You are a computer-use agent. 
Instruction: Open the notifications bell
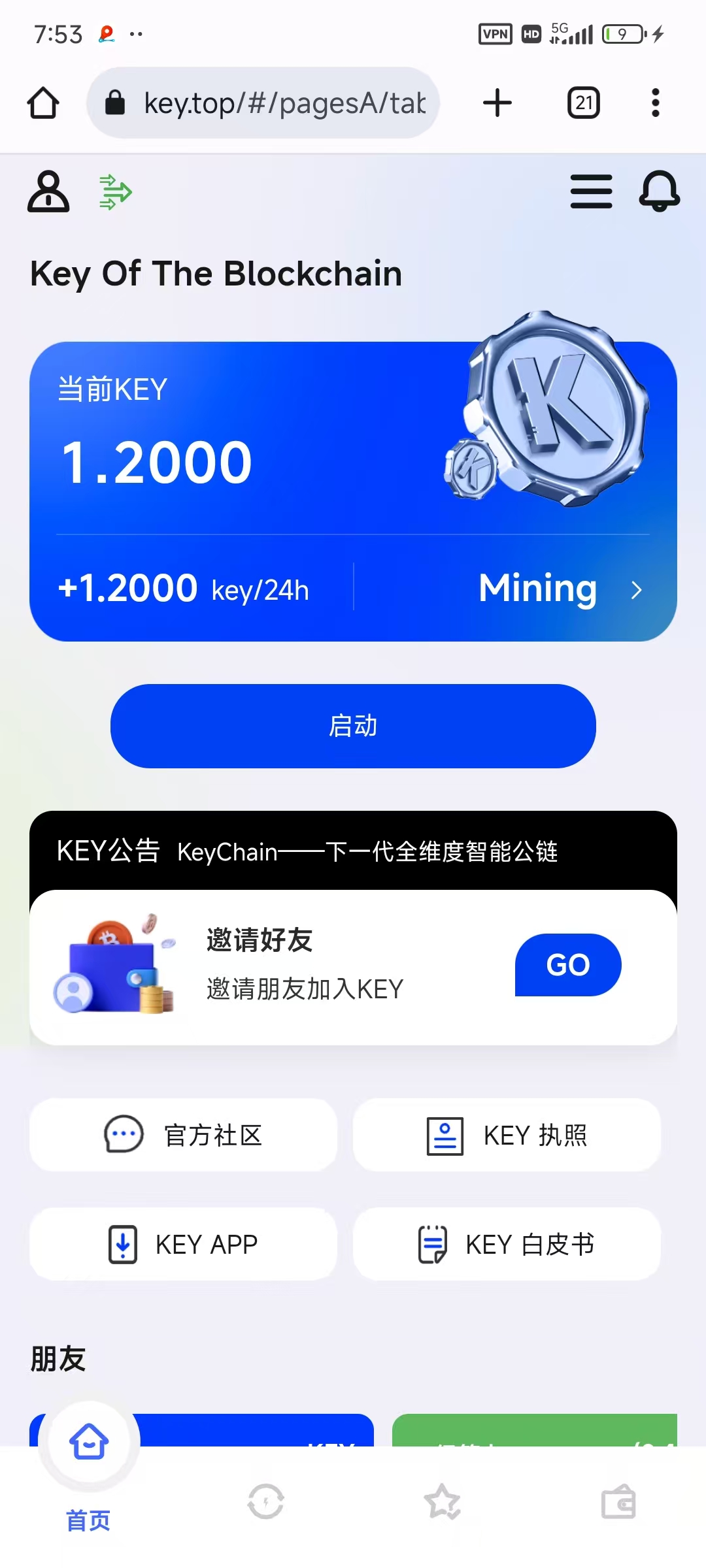[x=659, y=191]
